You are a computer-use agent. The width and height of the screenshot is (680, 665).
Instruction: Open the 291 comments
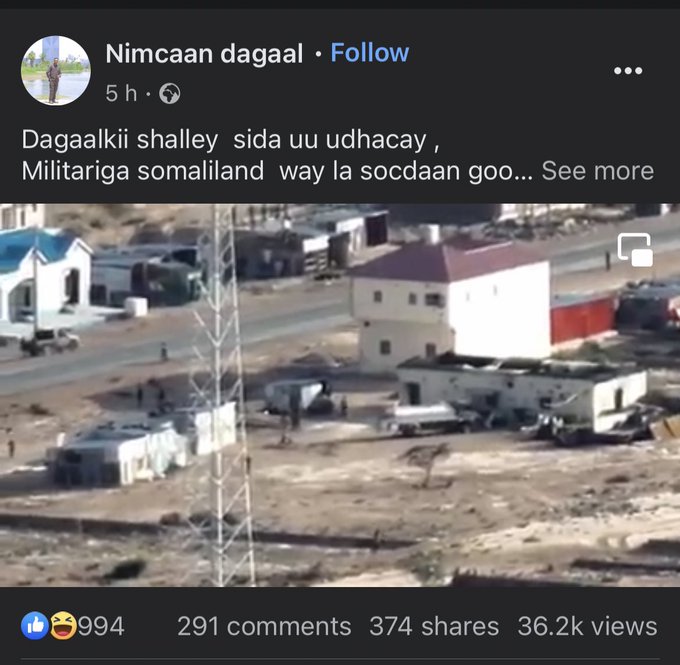(x=264, y=627)
